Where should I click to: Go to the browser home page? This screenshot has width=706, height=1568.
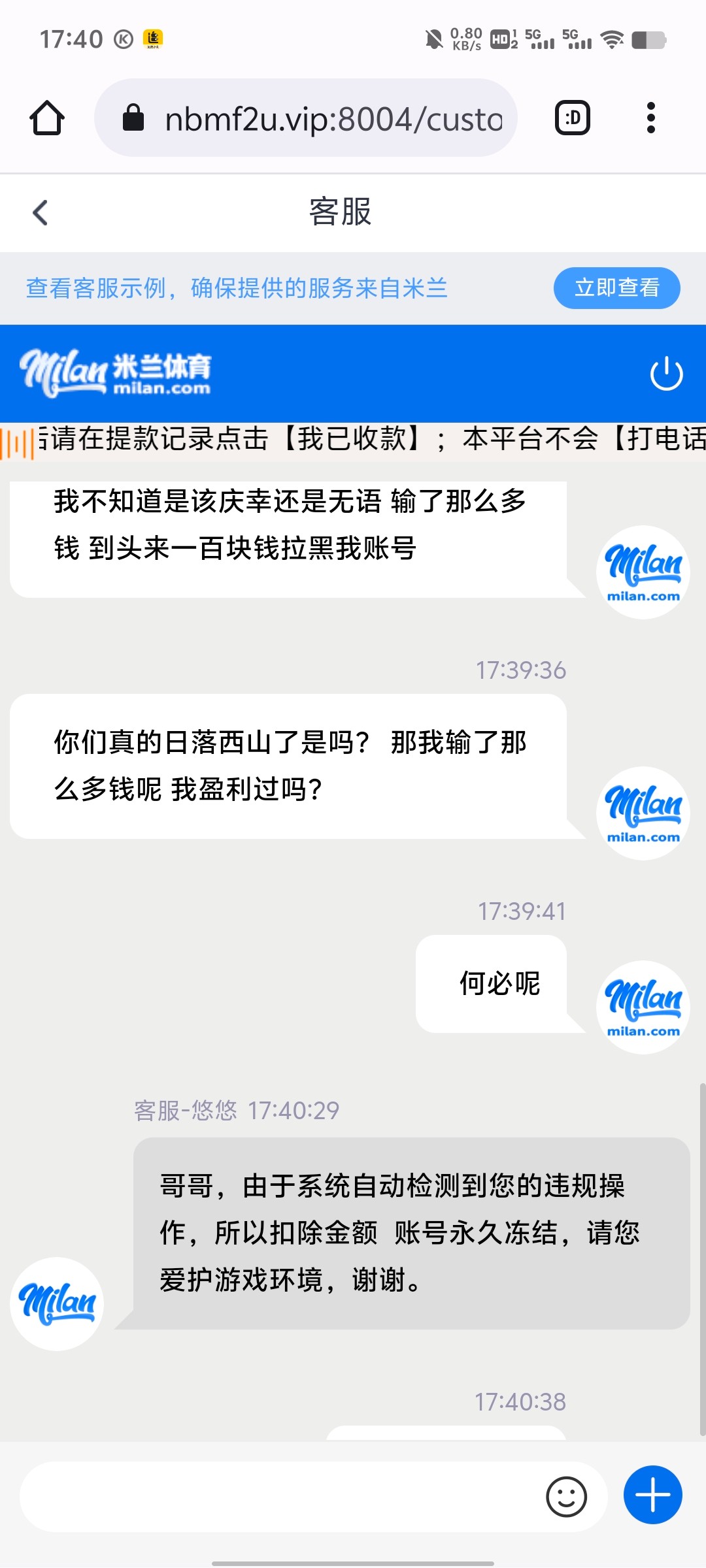coord(47,118)
